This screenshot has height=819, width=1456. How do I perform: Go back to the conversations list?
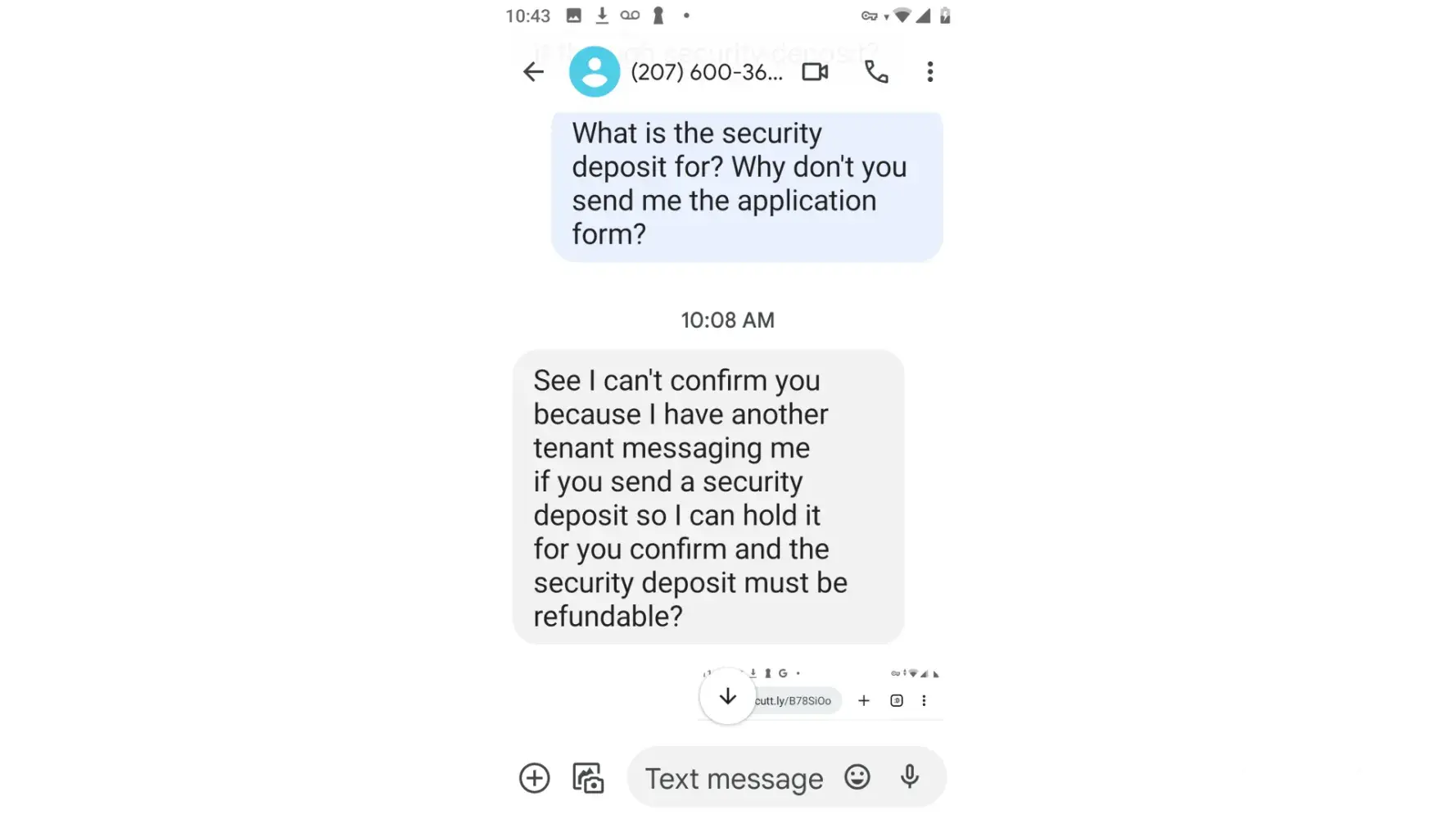coord(533,72)
